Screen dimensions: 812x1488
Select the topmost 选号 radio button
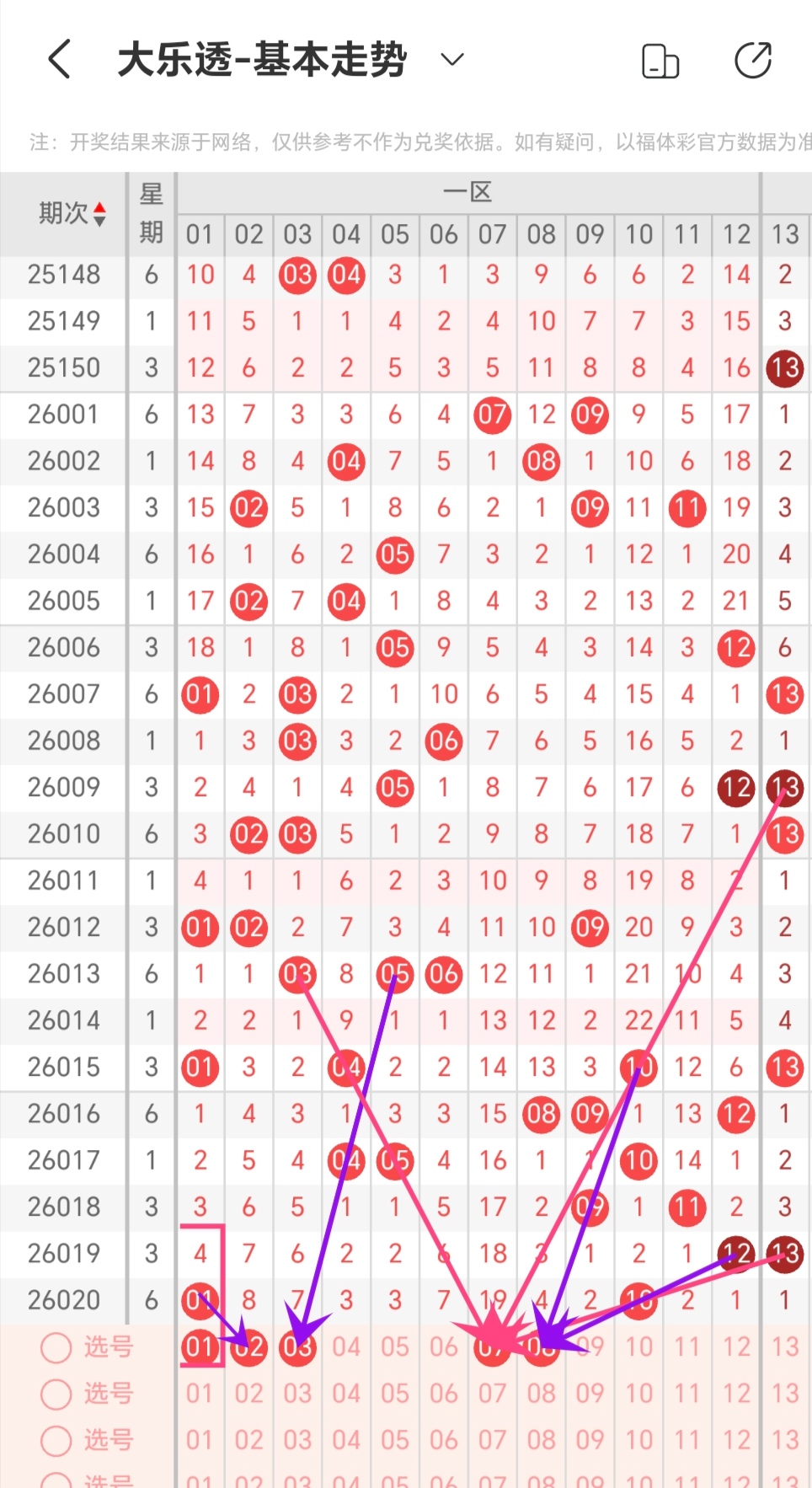pyautogui.click(x=56, y=1347)
